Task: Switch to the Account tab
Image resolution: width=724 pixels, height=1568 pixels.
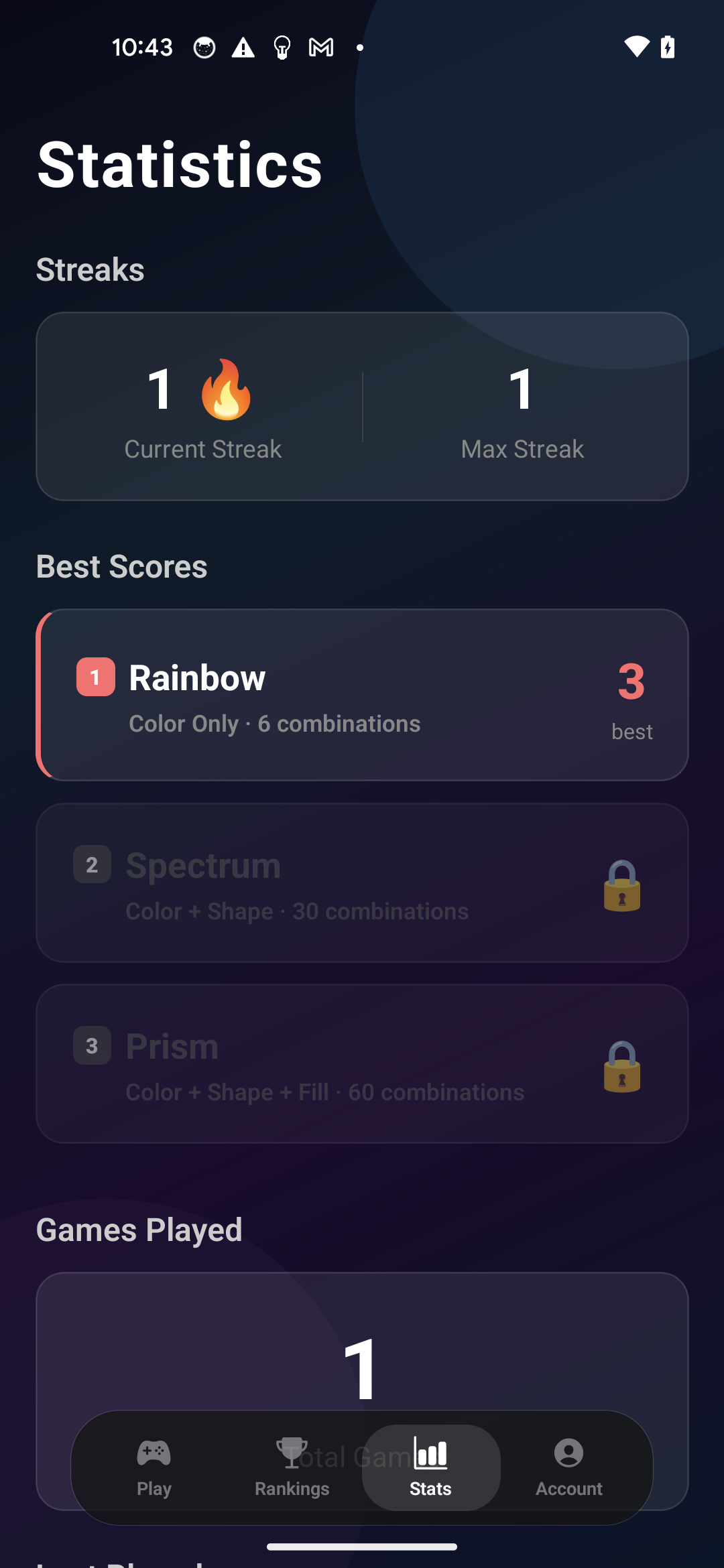Action: point(568,1467)
